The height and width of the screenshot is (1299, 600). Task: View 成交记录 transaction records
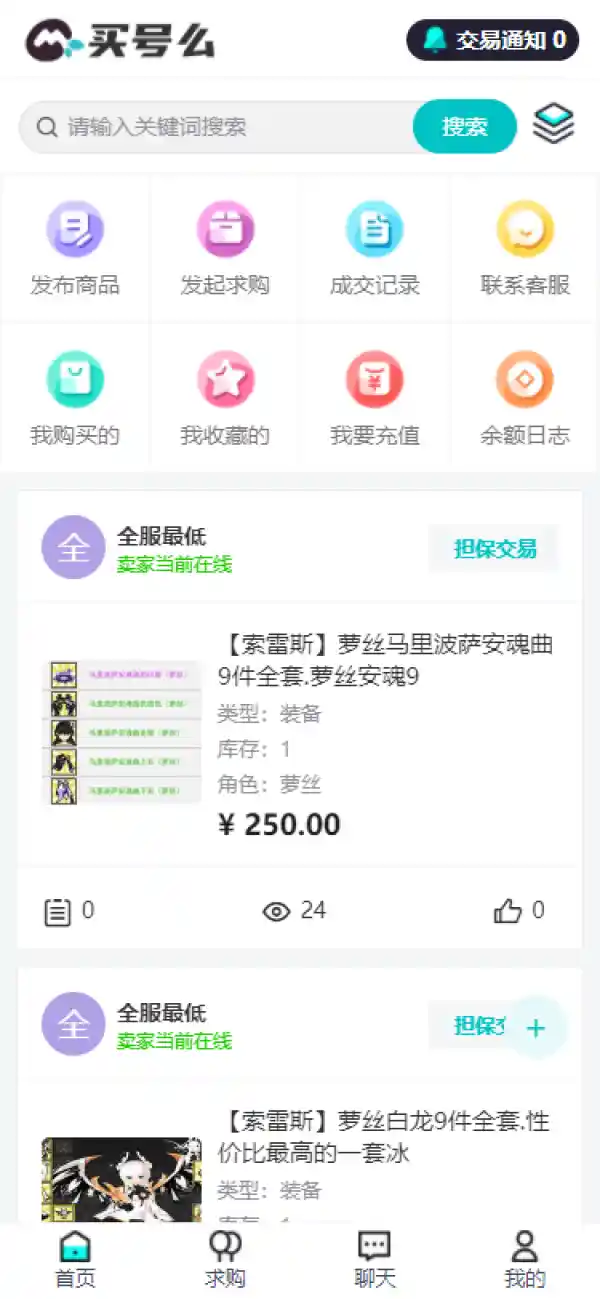pyautogui.click(x=375, y=249)
